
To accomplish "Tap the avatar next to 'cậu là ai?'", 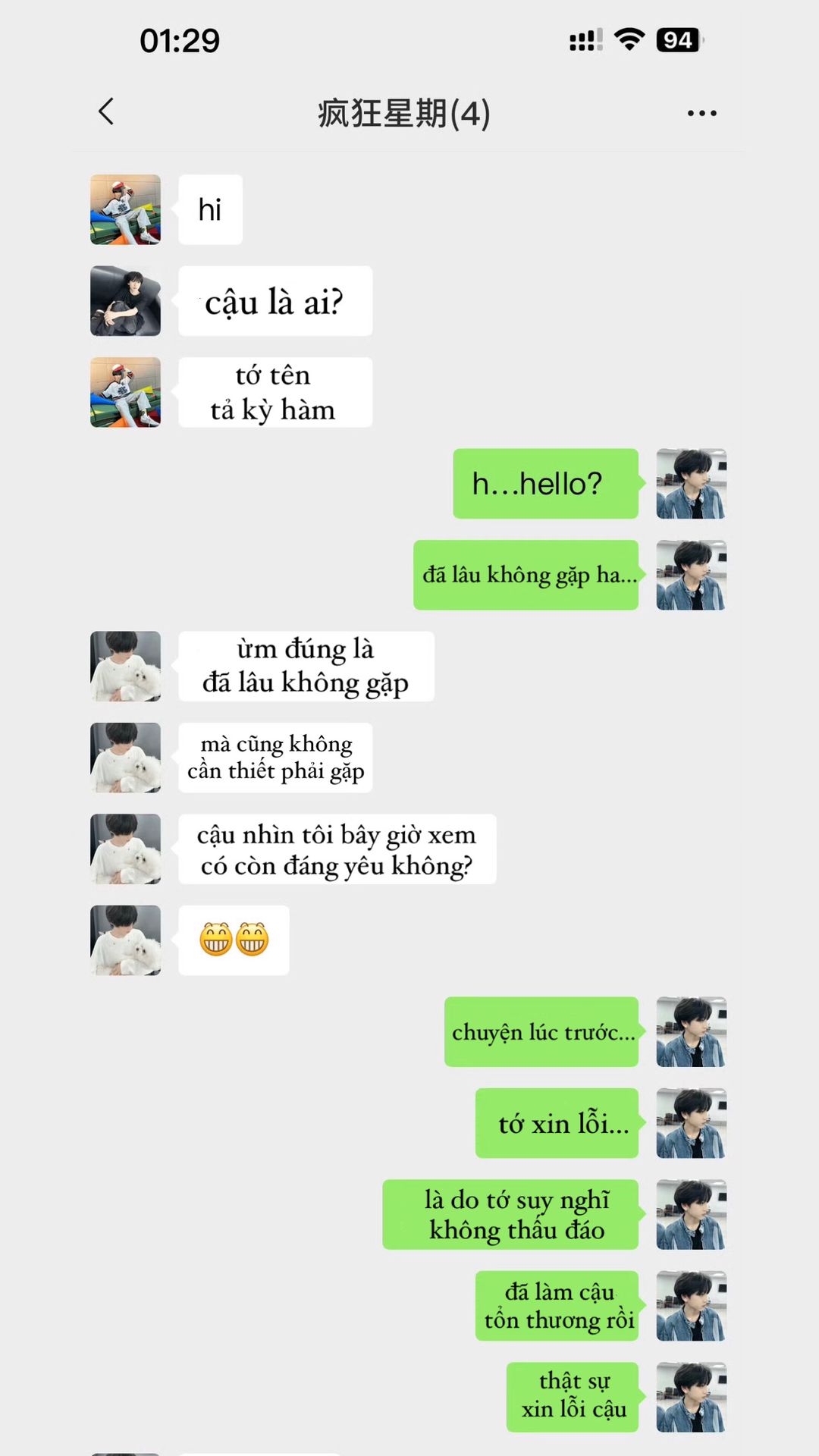I will point(125,301).
